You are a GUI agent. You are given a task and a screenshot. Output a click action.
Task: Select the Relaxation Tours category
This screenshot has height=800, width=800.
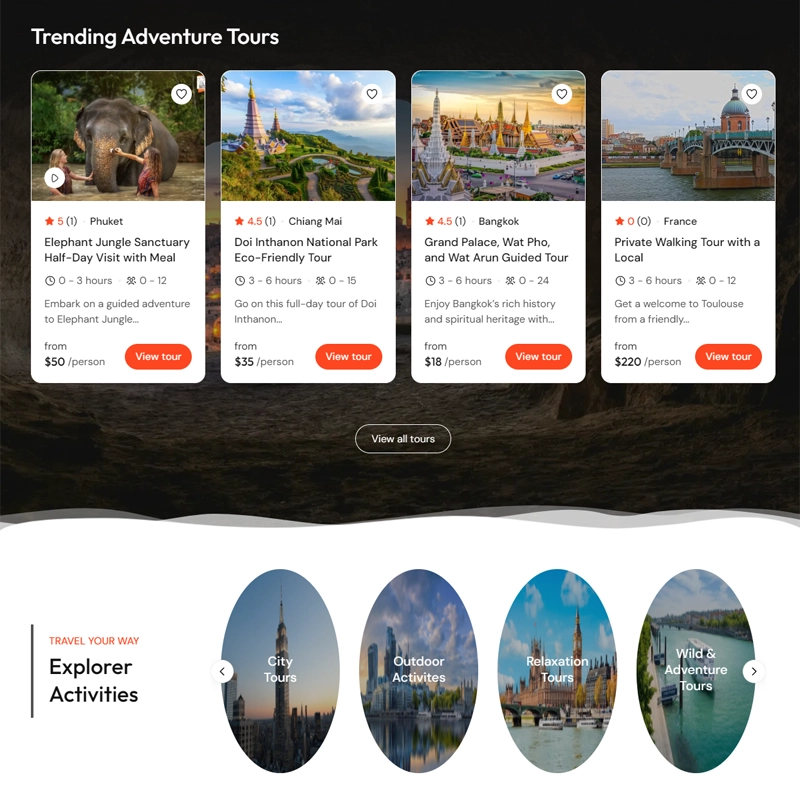pyautogui.click(x=557, y=669)
